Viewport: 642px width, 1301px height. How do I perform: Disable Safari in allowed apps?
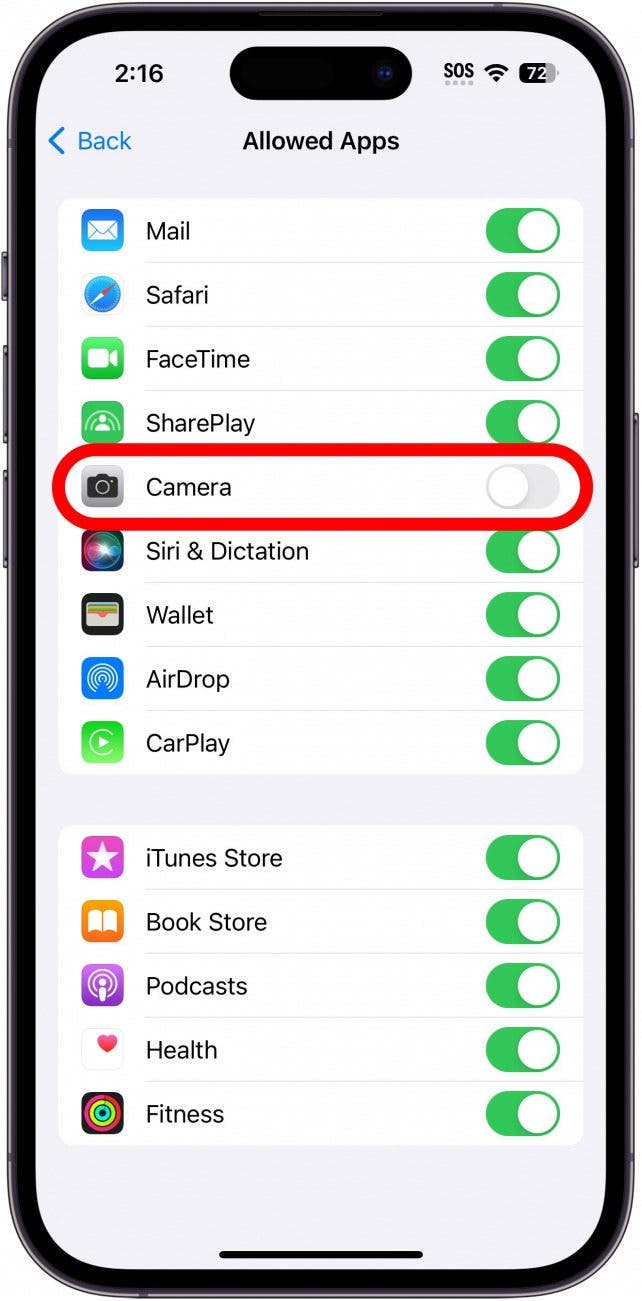coord(522,295)
